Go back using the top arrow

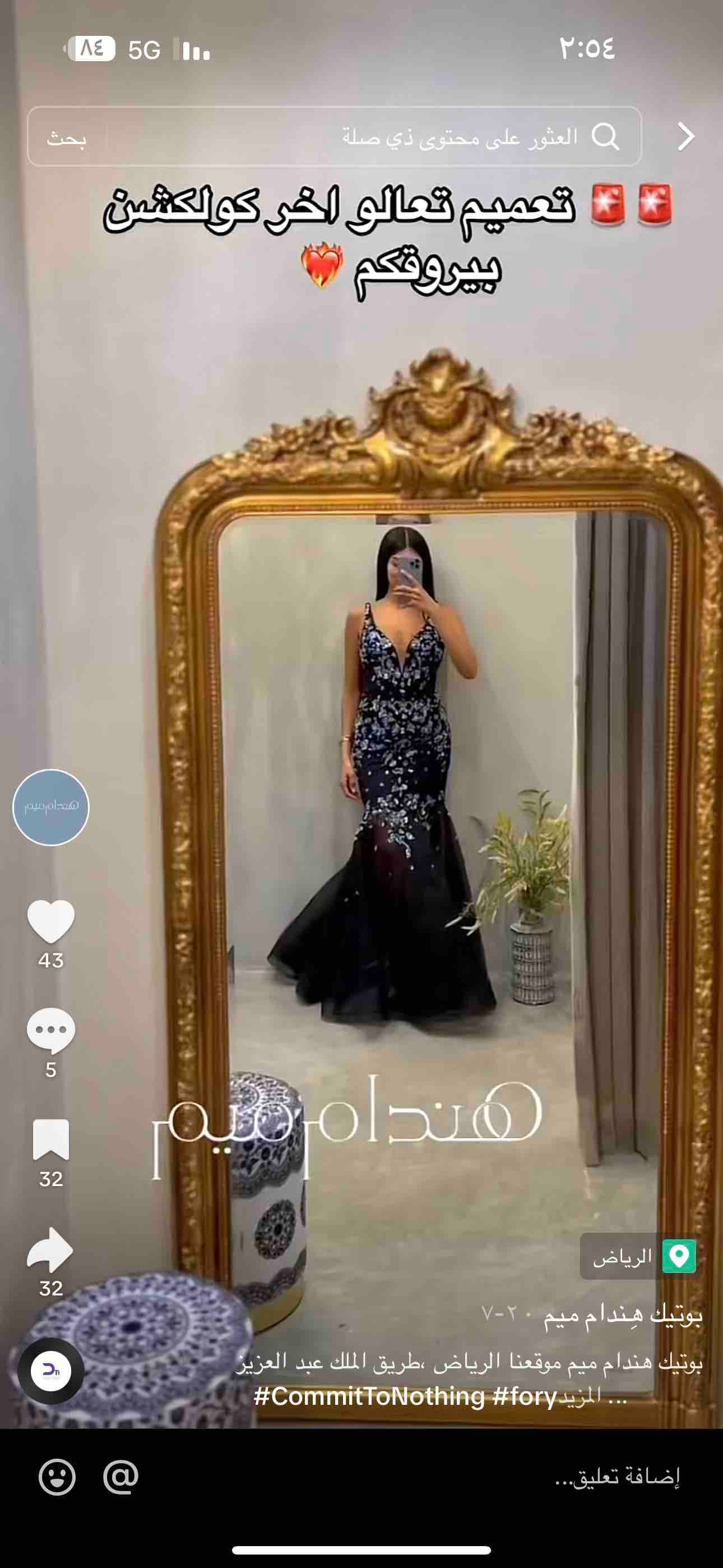686,136
